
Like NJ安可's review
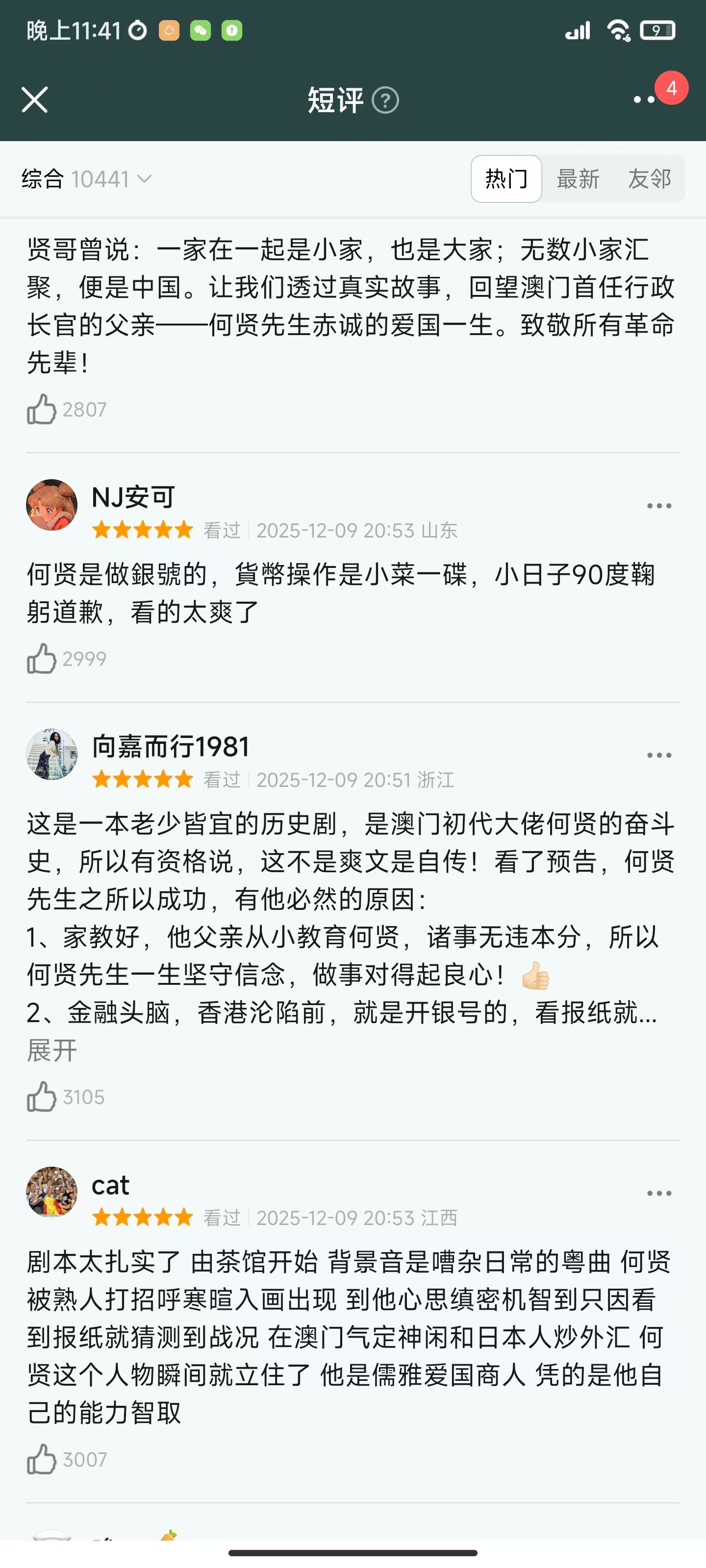[x=41, y=659]
